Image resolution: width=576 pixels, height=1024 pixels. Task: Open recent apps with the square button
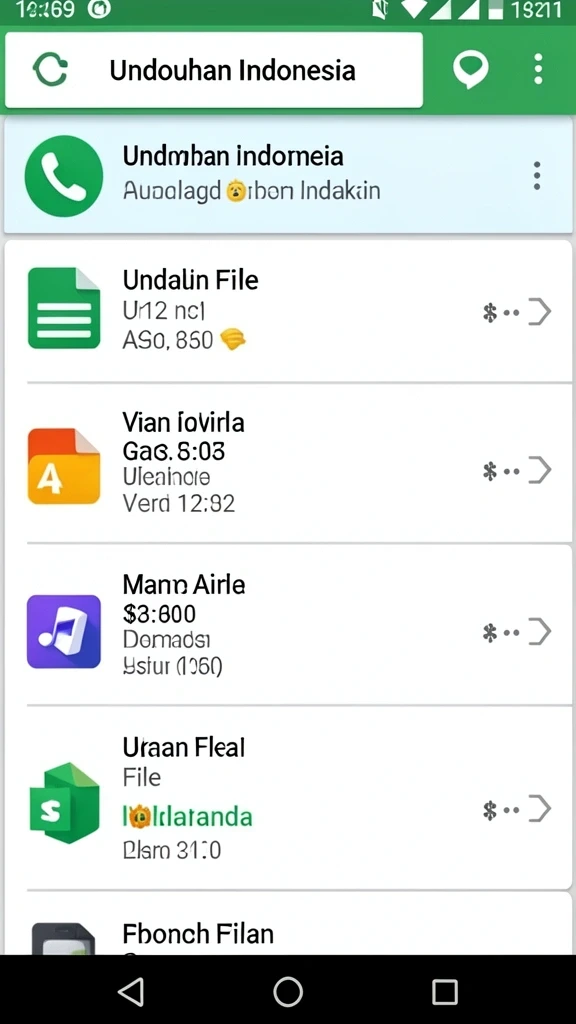click(445, 993)
